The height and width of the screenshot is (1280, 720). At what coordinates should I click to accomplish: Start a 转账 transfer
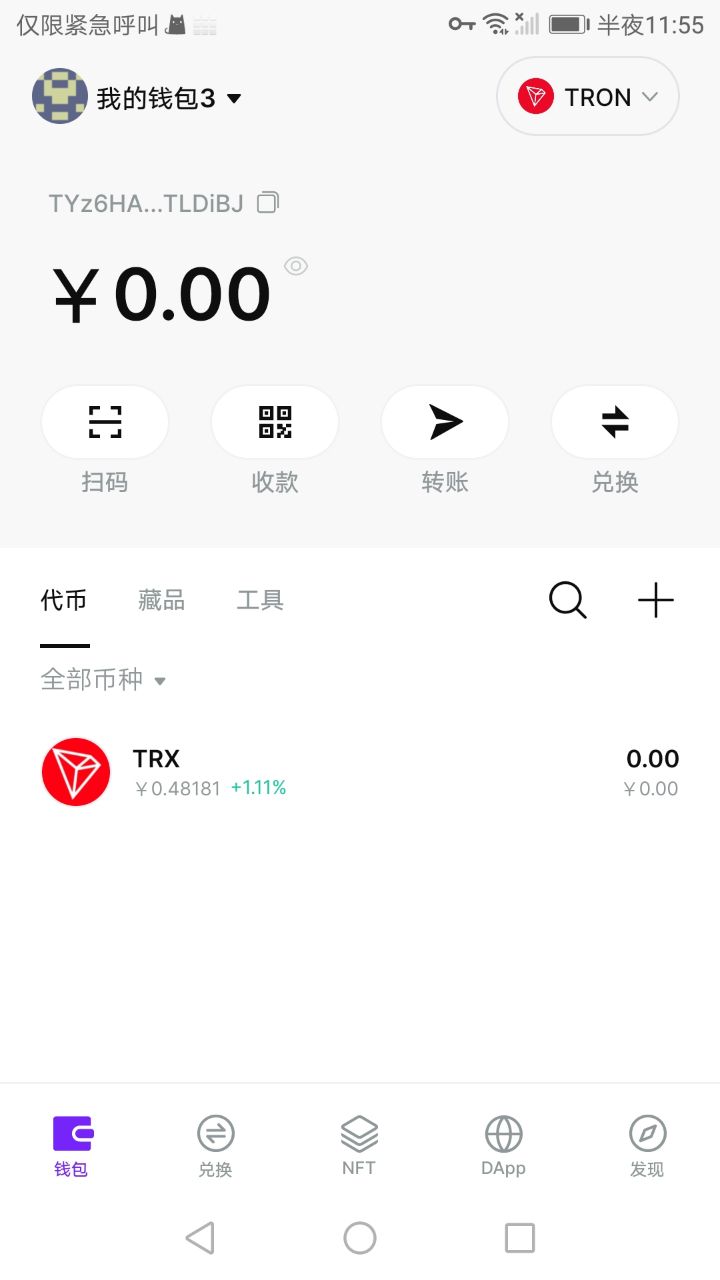click(445, 423)
